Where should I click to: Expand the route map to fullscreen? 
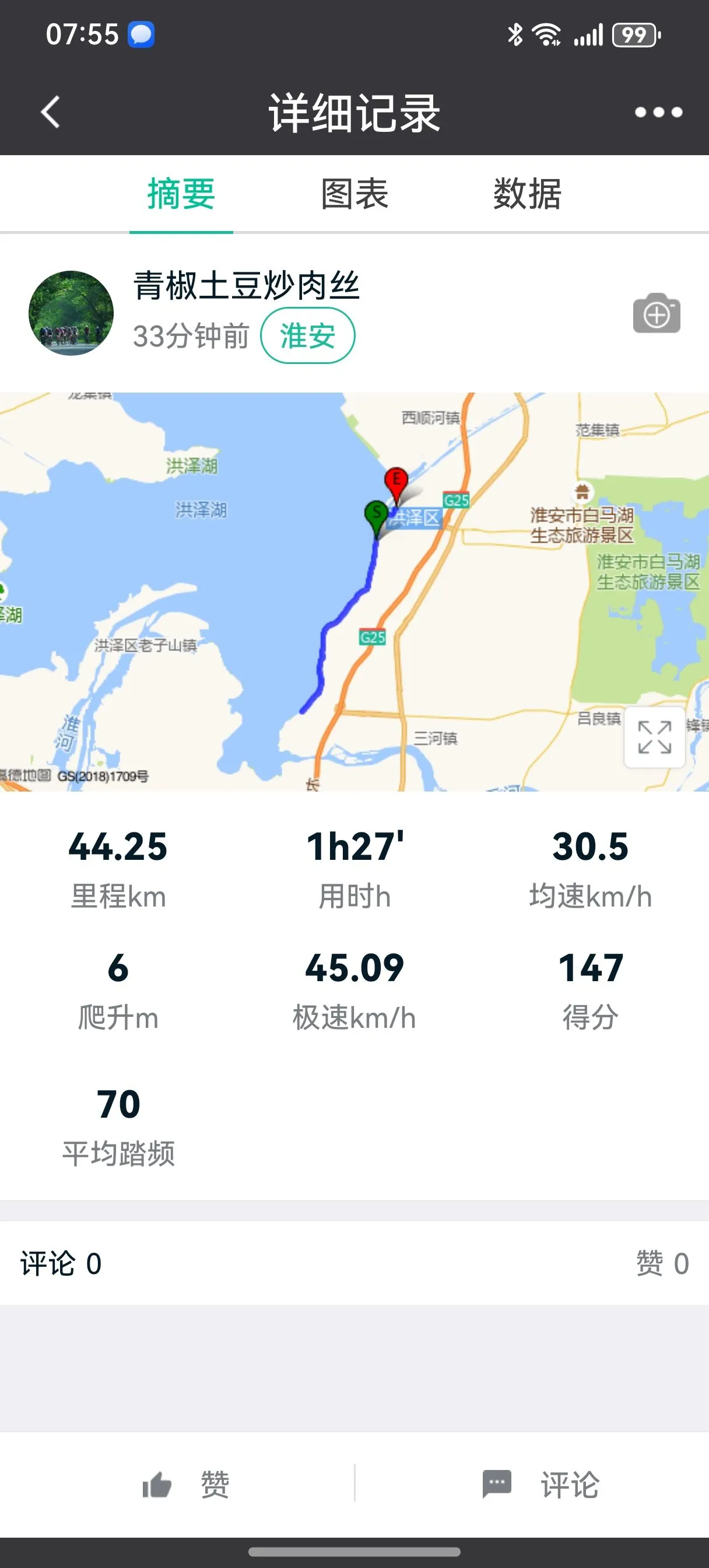[655, 737]
